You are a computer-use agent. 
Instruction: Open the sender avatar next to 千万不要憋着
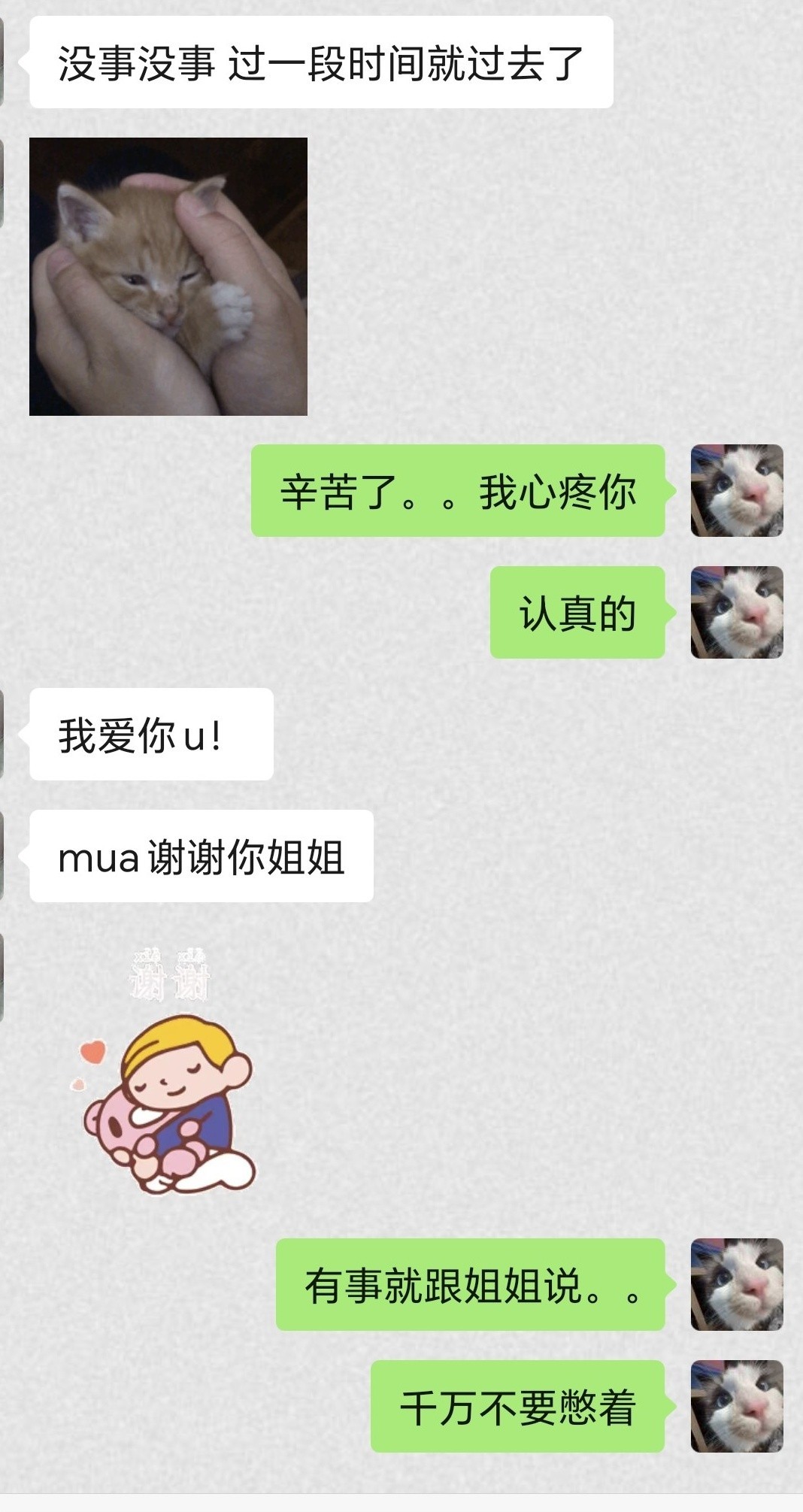tap(736, 1406)
